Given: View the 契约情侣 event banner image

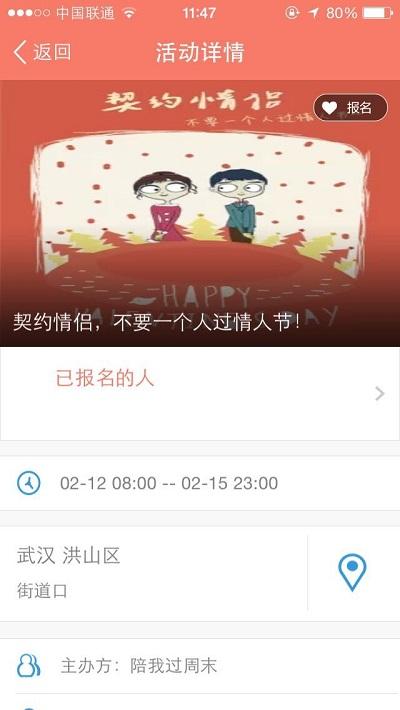Looking at the screenshot, I should click(200, 213).
